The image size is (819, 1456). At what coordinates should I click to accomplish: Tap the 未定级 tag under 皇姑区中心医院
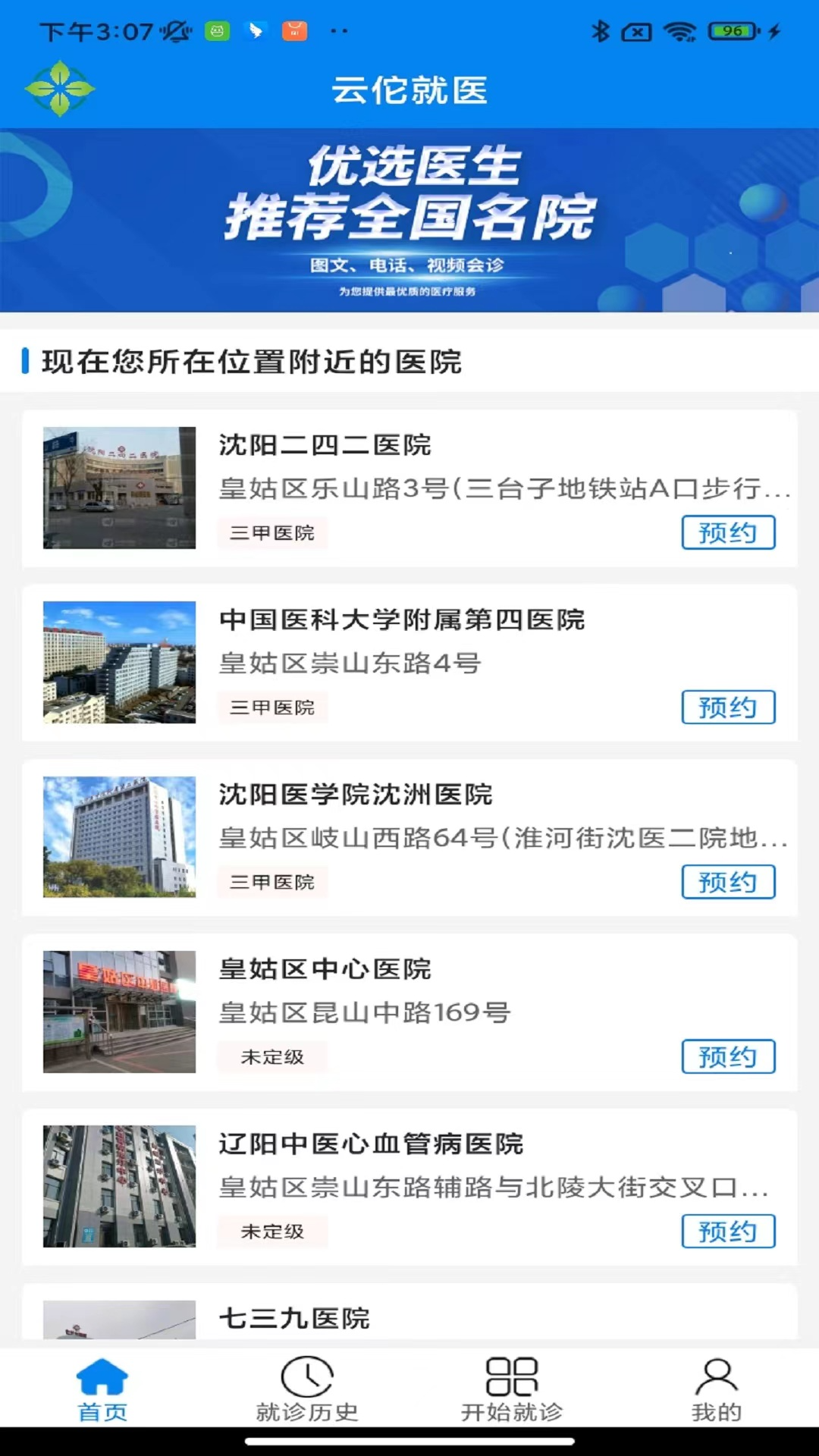click(x=272, y=1056)
